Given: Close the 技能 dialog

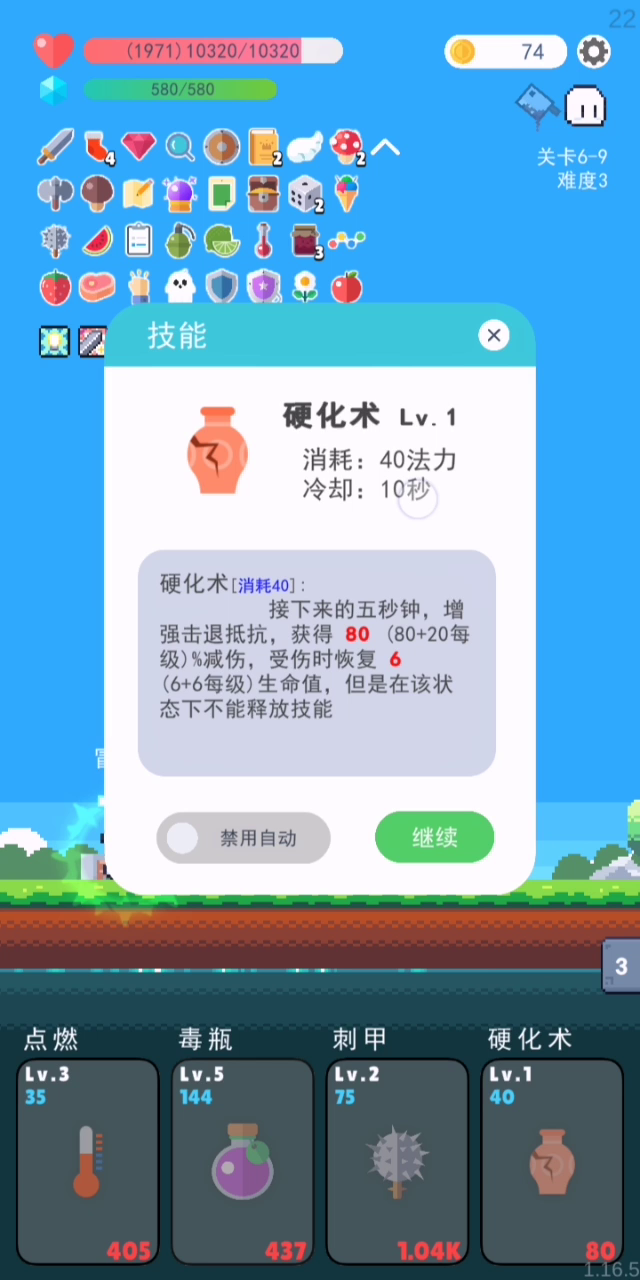Looking at the screenshot, I should pyautogui.click(x=493, y=336).
